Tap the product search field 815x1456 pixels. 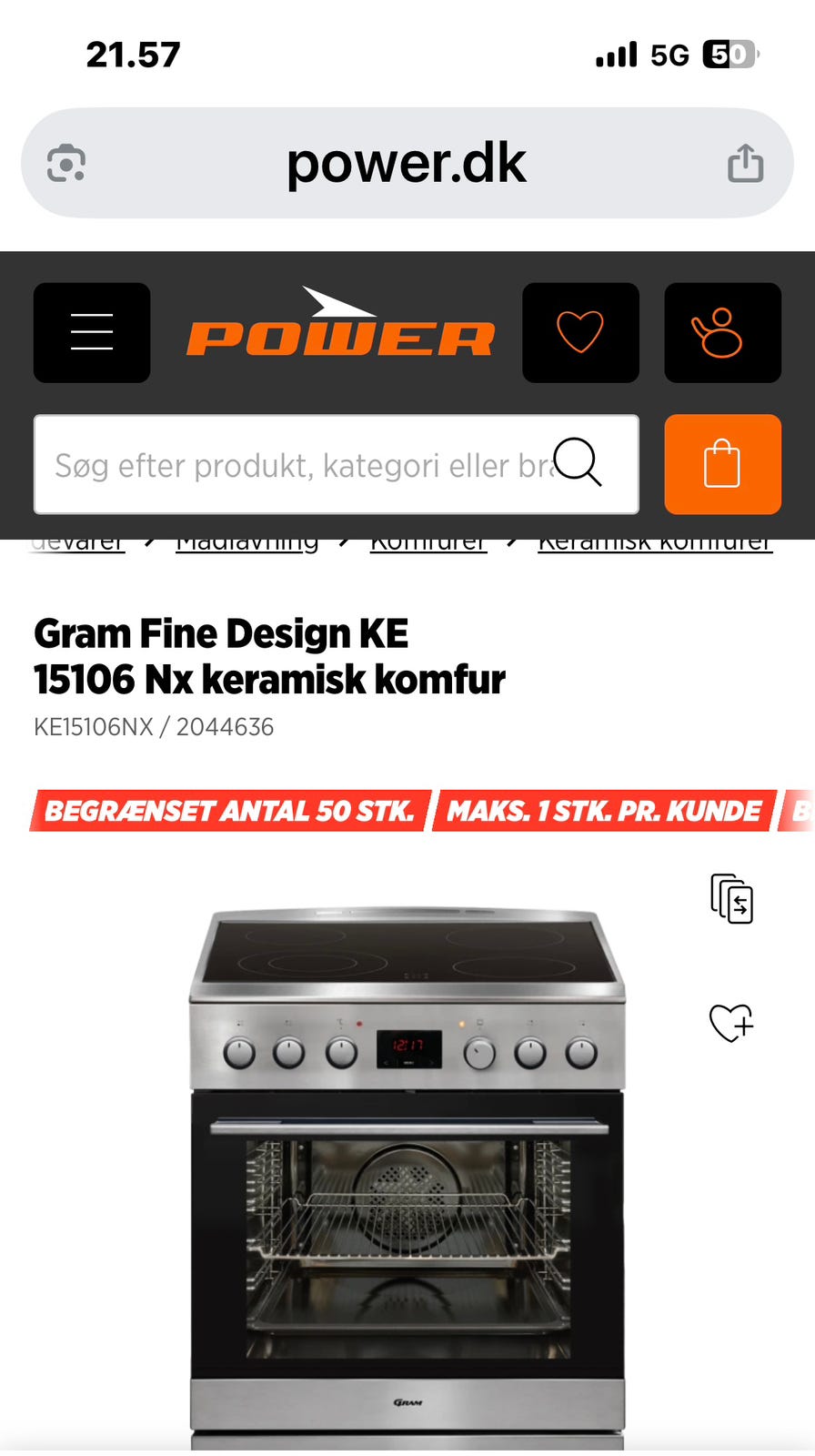[x=300, y=465]
